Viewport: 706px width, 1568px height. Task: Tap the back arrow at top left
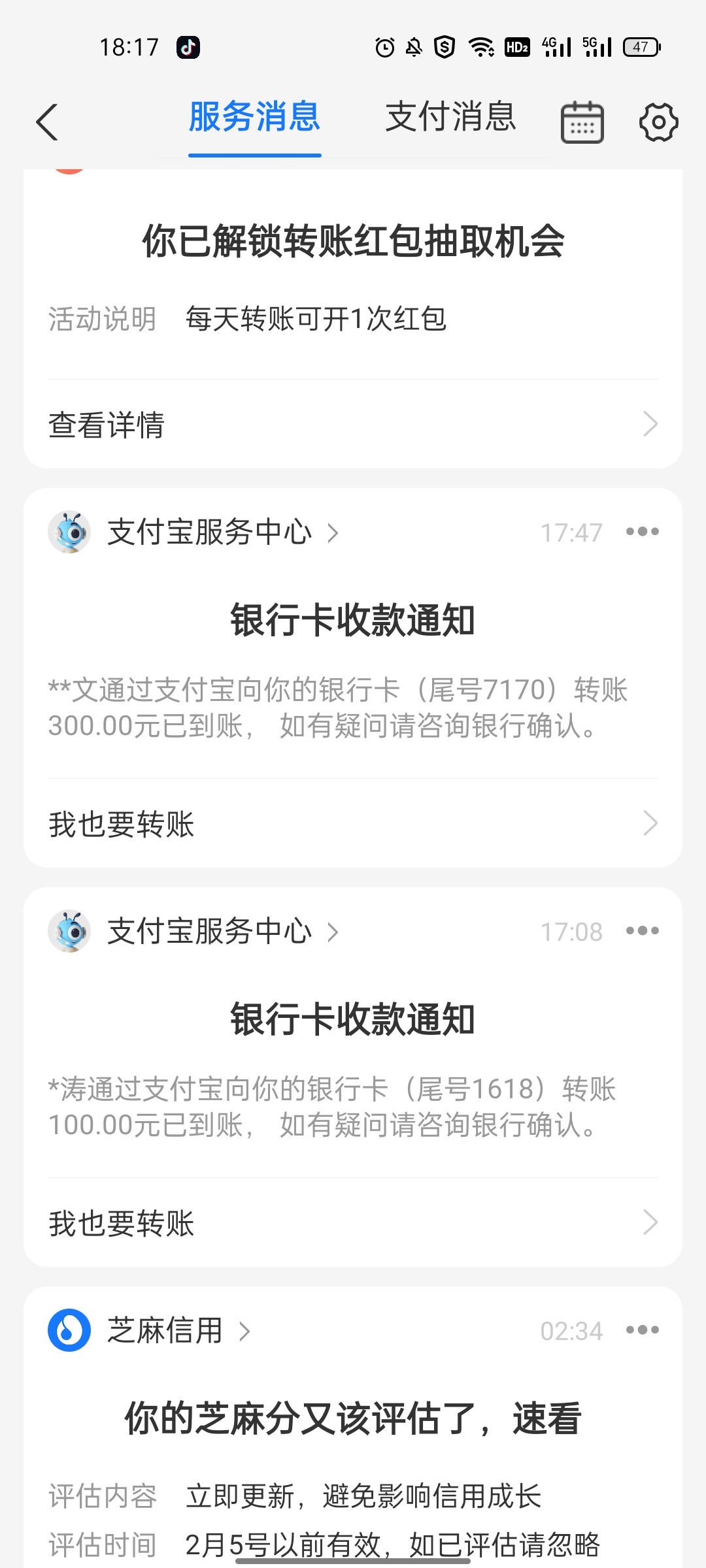[48, 122]
